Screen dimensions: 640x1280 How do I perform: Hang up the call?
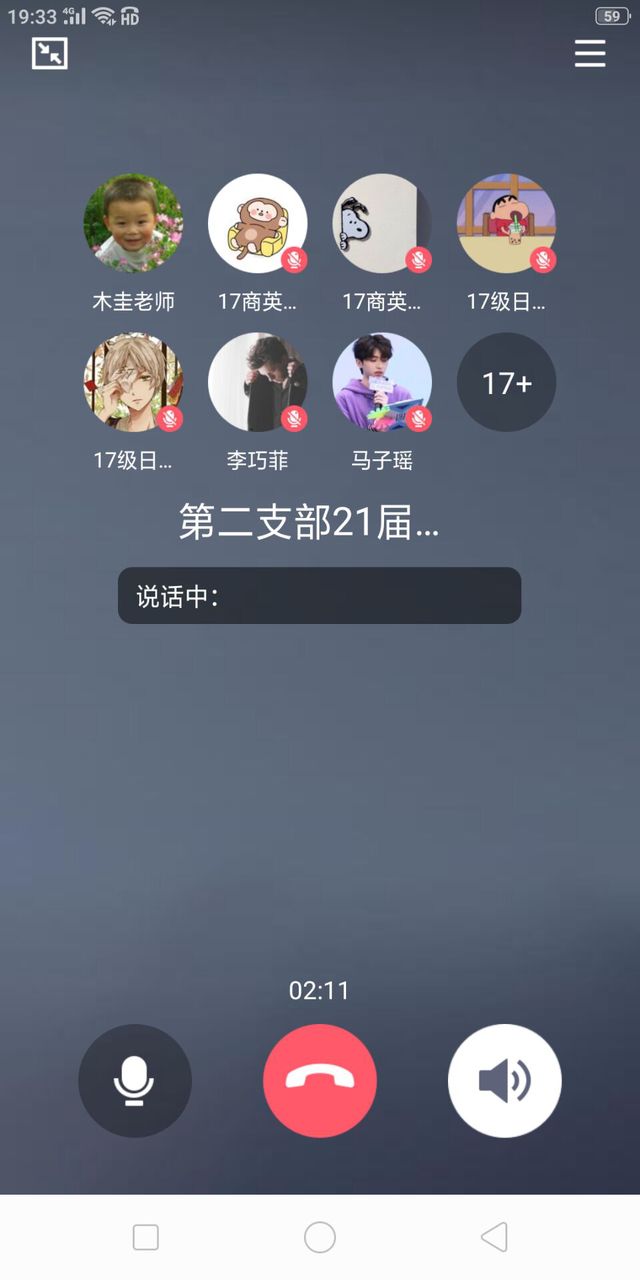(320, 1081)
